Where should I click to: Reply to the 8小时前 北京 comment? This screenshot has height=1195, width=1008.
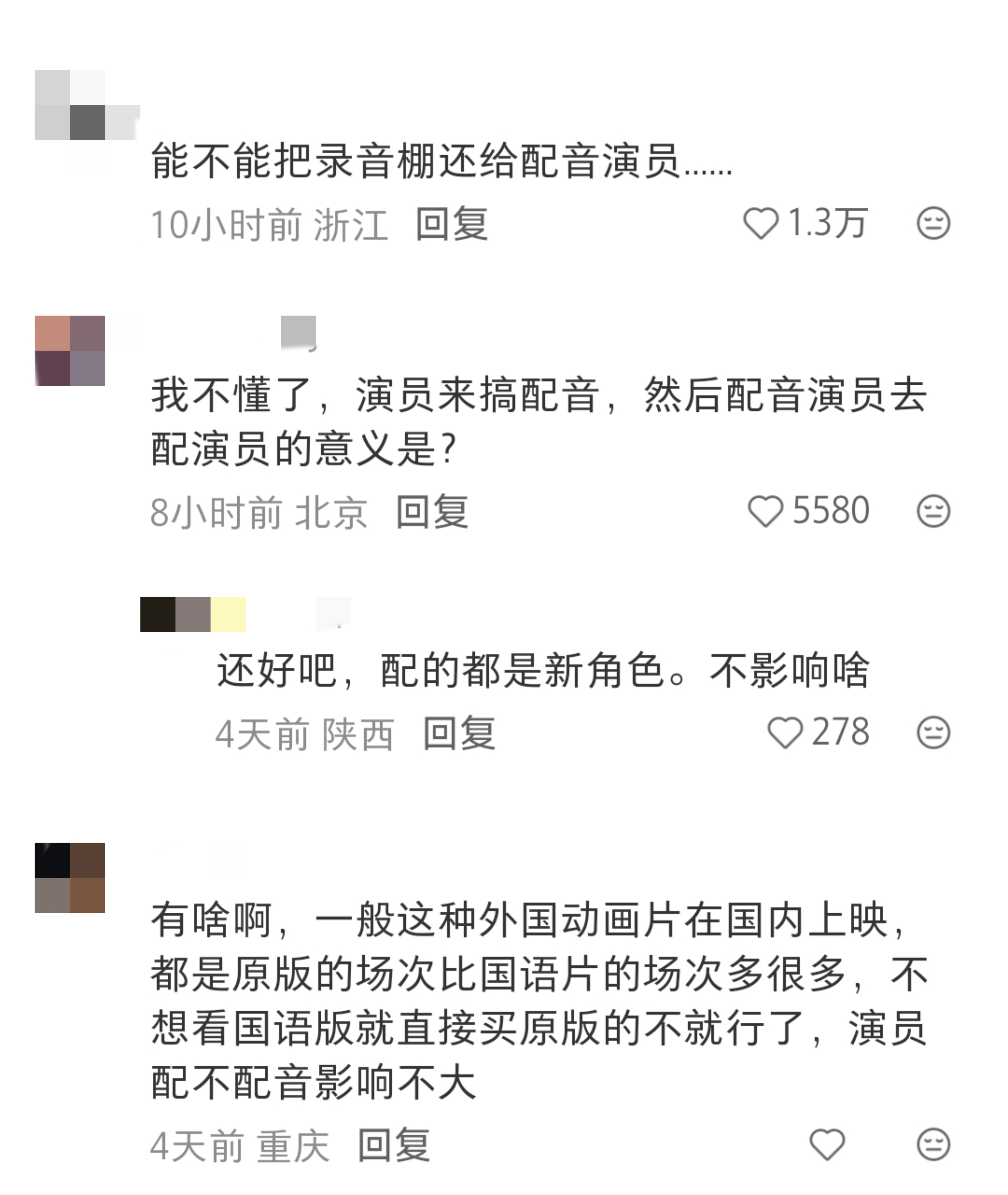click(x=433, y=512)
